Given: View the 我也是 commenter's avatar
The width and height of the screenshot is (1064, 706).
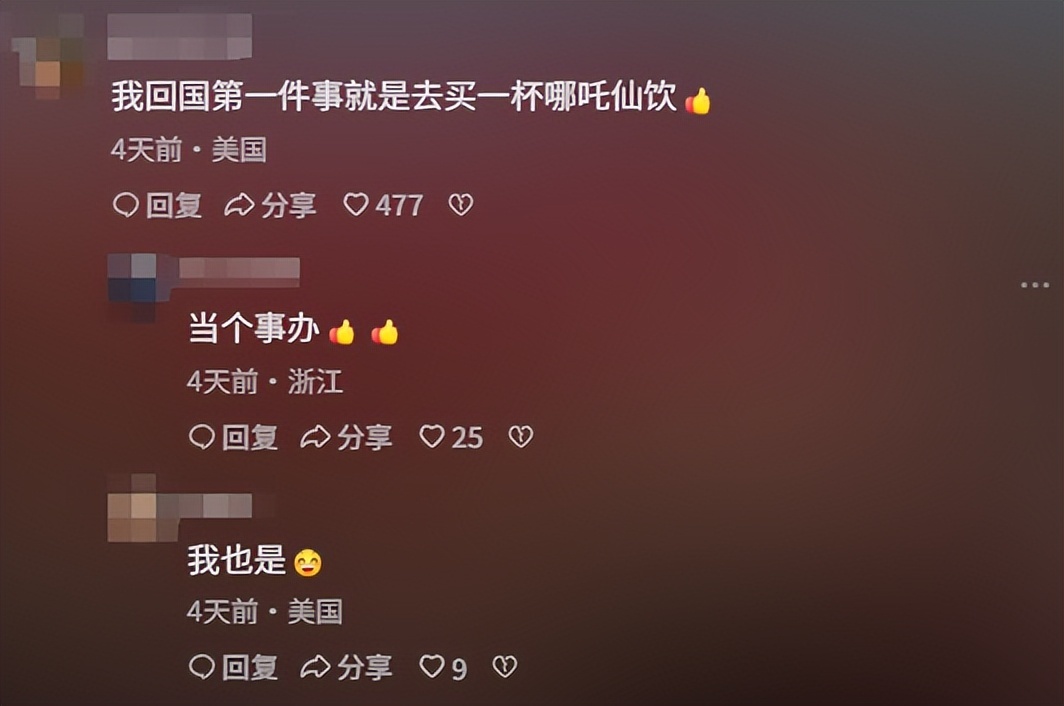Looking at the screenshot, I should tap(133, 509).
